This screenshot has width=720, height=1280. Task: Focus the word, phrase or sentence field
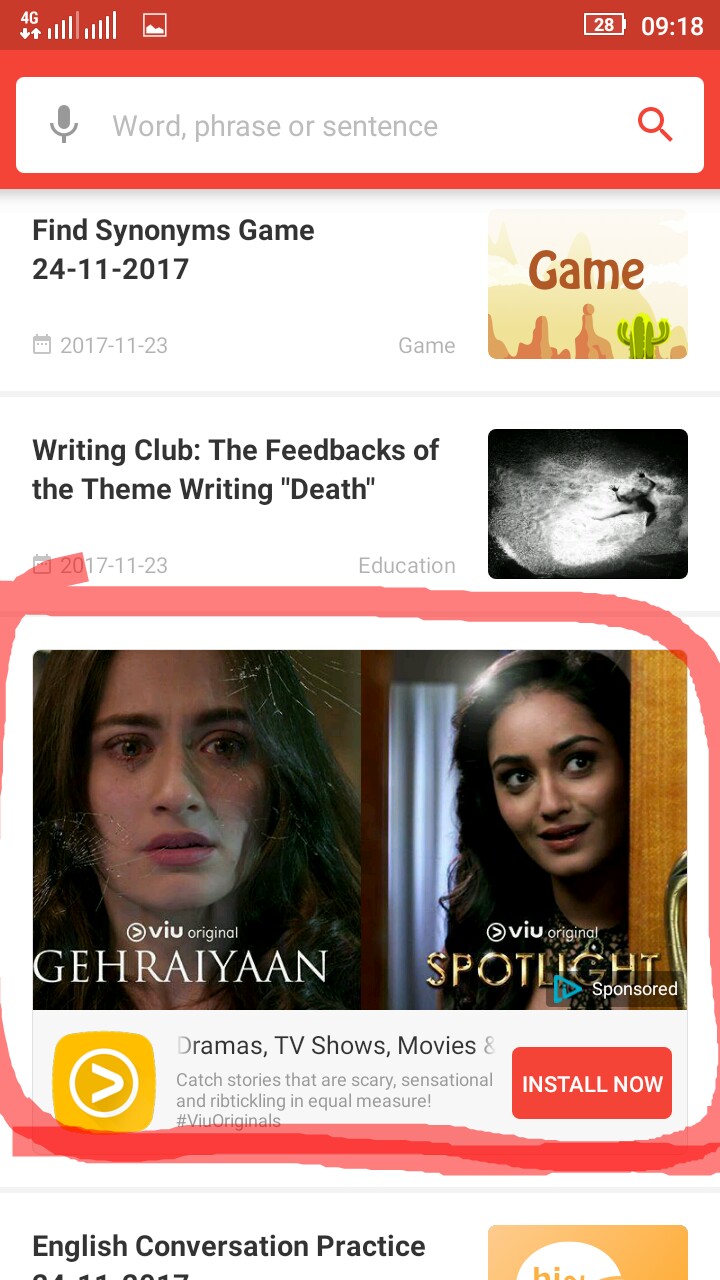350,126
